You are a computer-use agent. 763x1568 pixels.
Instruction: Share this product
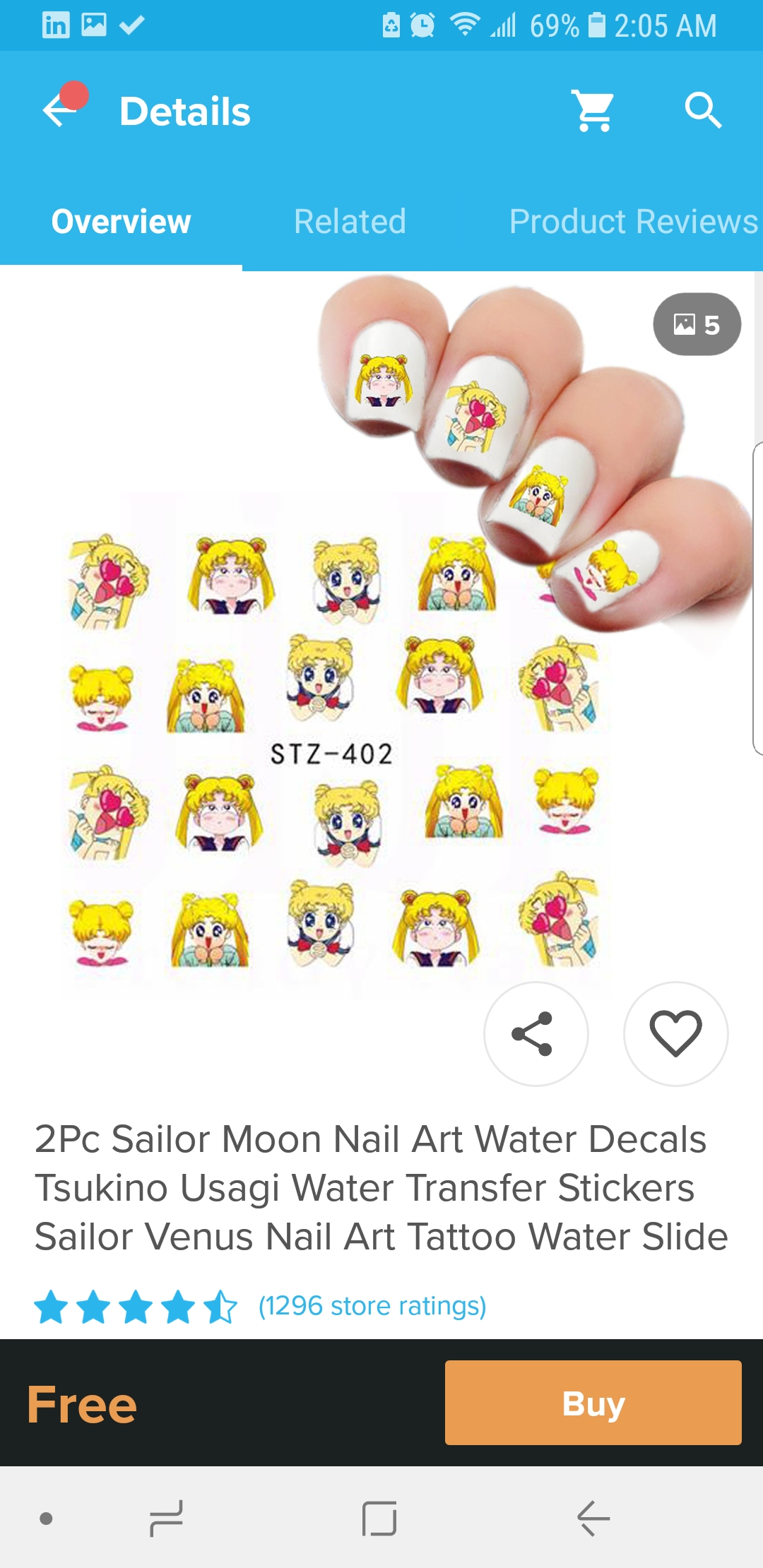coord(536,1033)
